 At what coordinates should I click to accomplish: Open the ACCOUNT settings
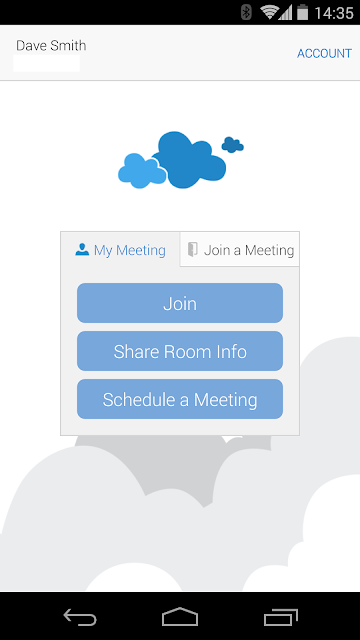324,53
